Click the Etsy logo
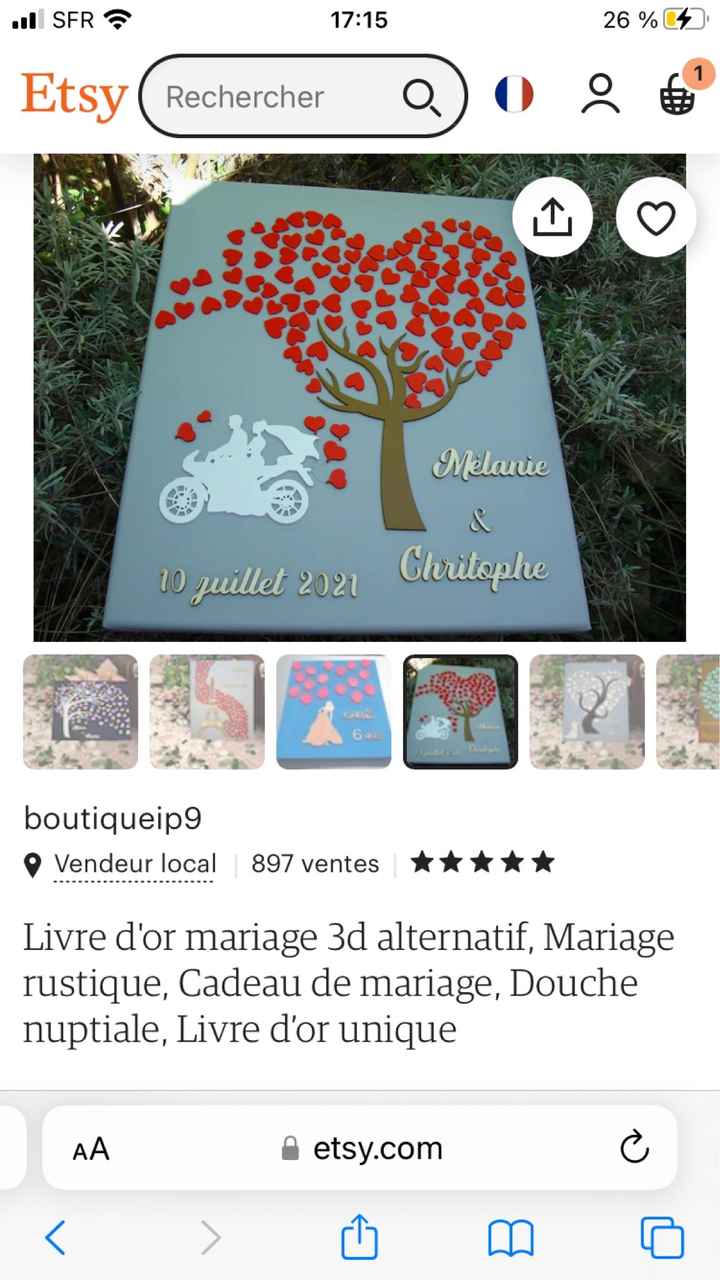Image resolution: width=720 pixels, height=1280 pixels. click(73, 94)
